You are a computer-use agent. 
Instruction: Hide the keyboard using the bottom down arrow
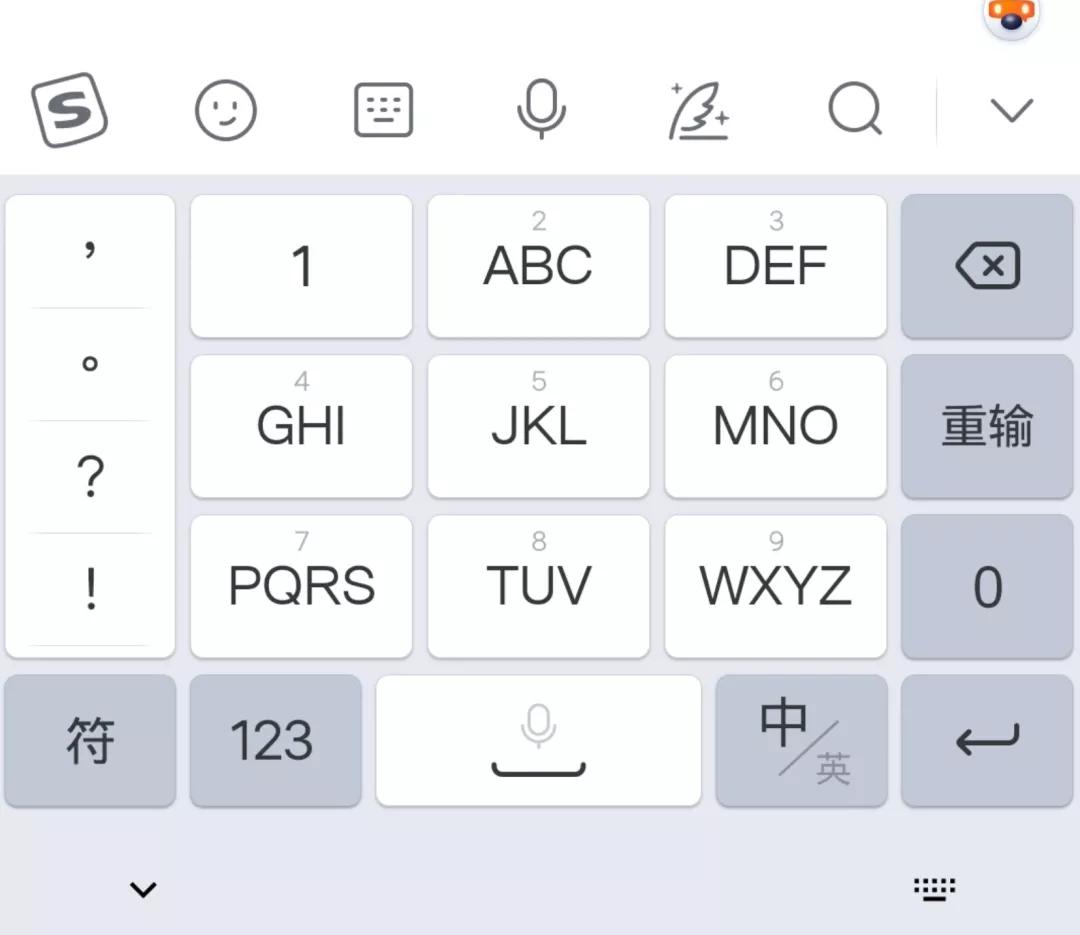(143, 889)
